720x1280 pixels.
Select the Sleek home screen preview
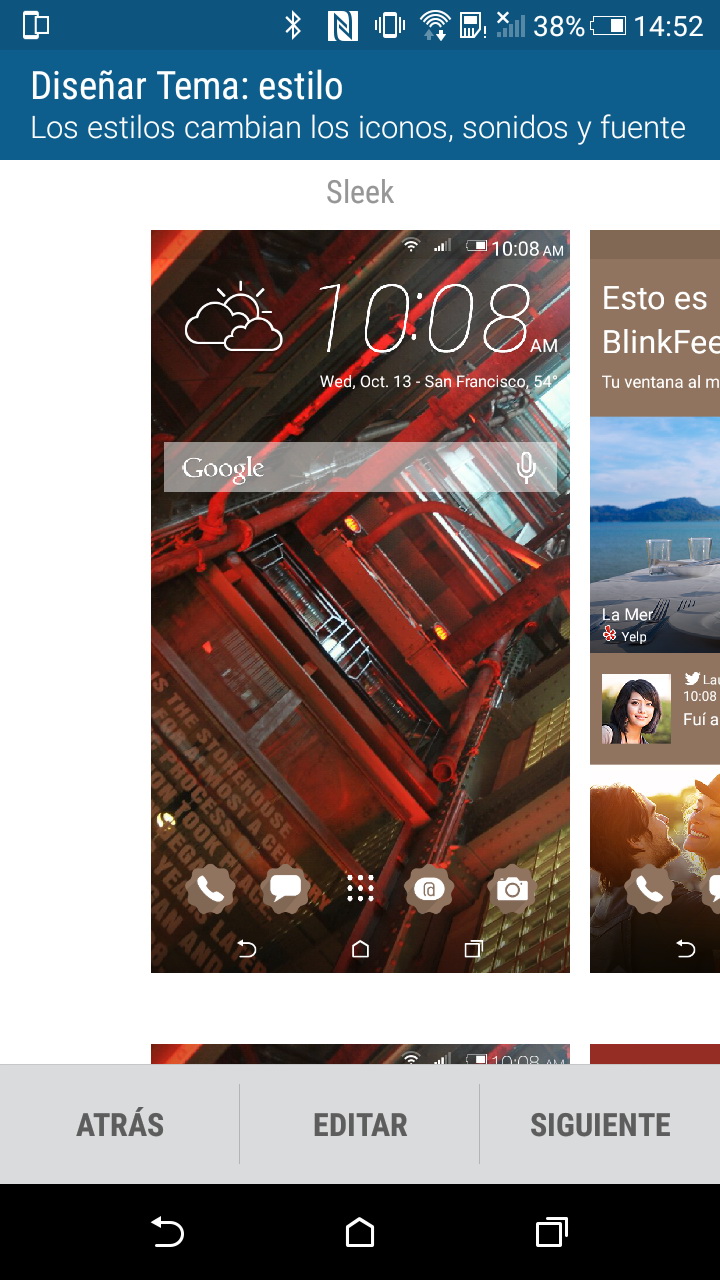(x=360, y=600)
